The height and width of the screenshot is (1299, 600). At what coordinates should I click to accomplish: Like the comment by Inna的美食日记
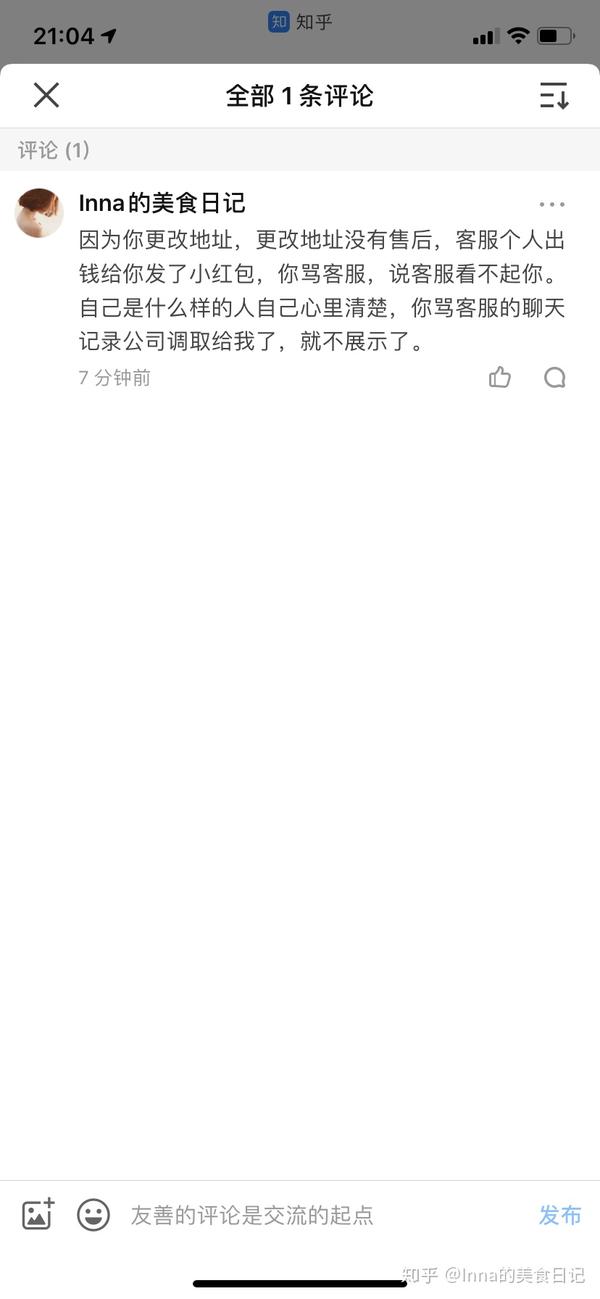[500, 377]
